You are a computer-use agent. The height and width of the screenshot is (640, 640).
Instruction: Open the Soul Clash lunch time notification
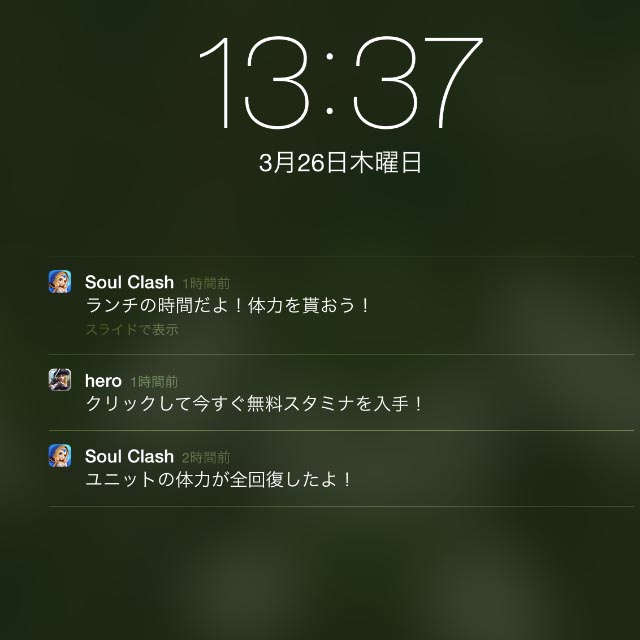coord(230,305)
